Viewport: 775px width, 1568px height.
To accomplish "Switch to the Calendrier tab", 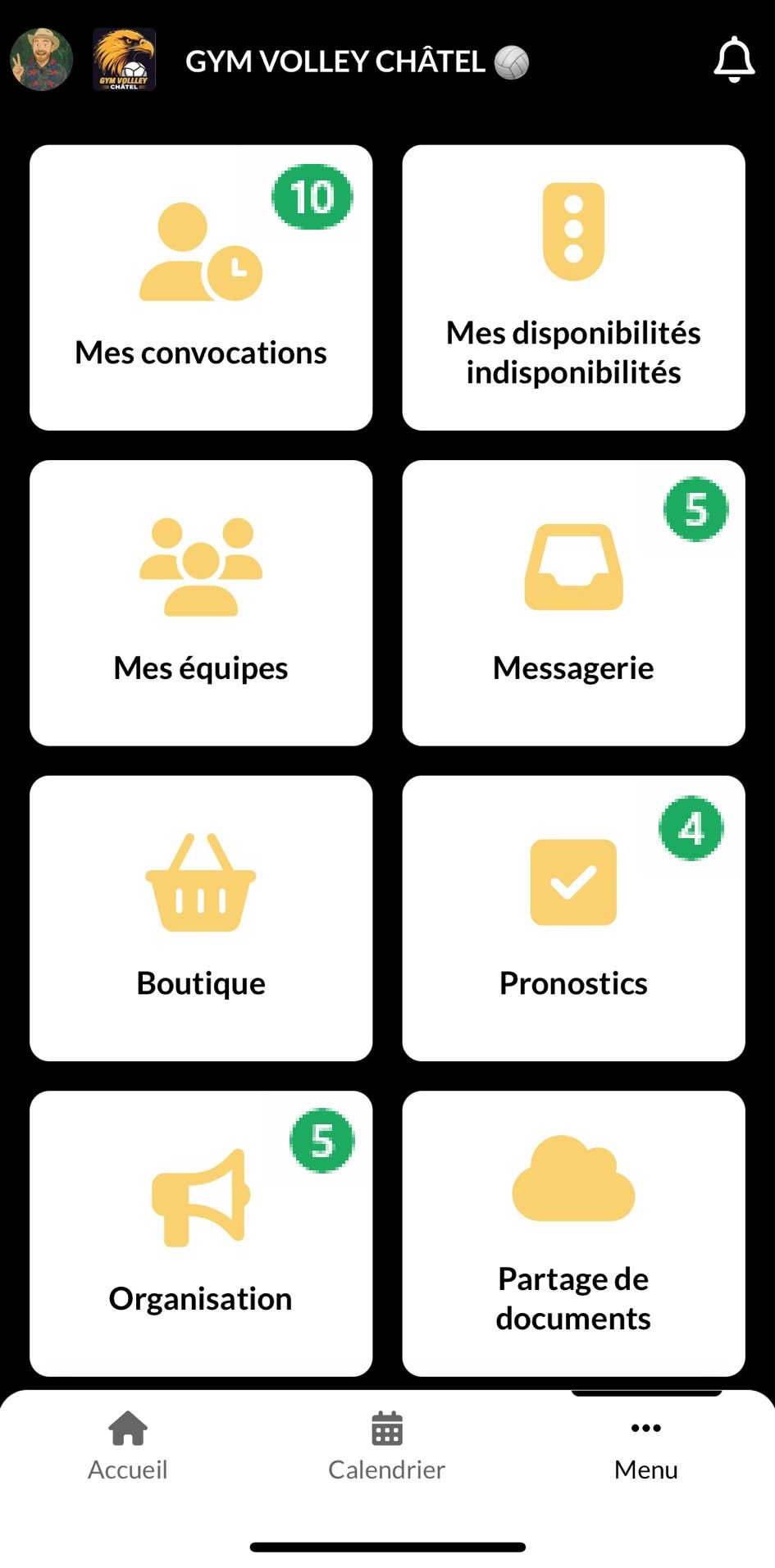I will (386, 1447).
